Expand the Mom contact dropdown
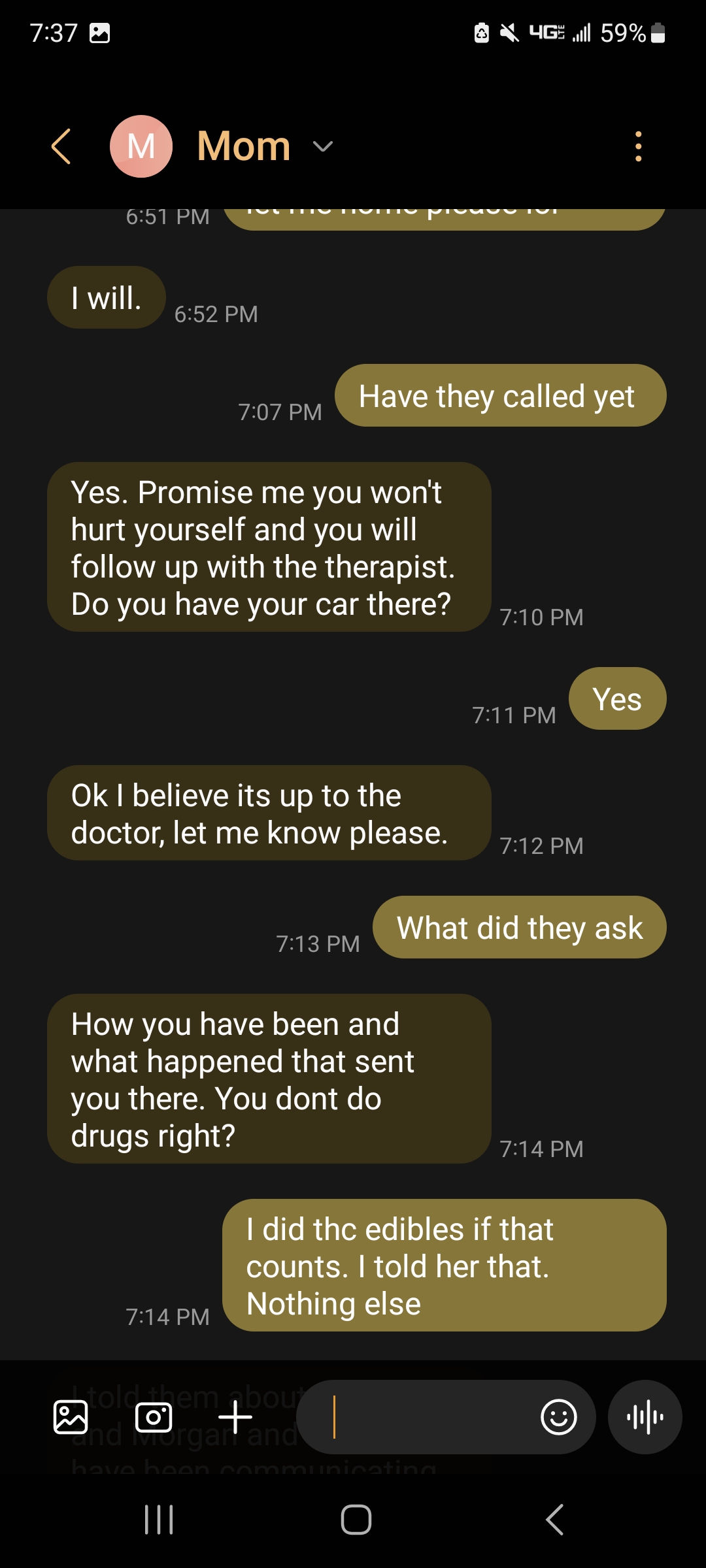 (323, 146)
